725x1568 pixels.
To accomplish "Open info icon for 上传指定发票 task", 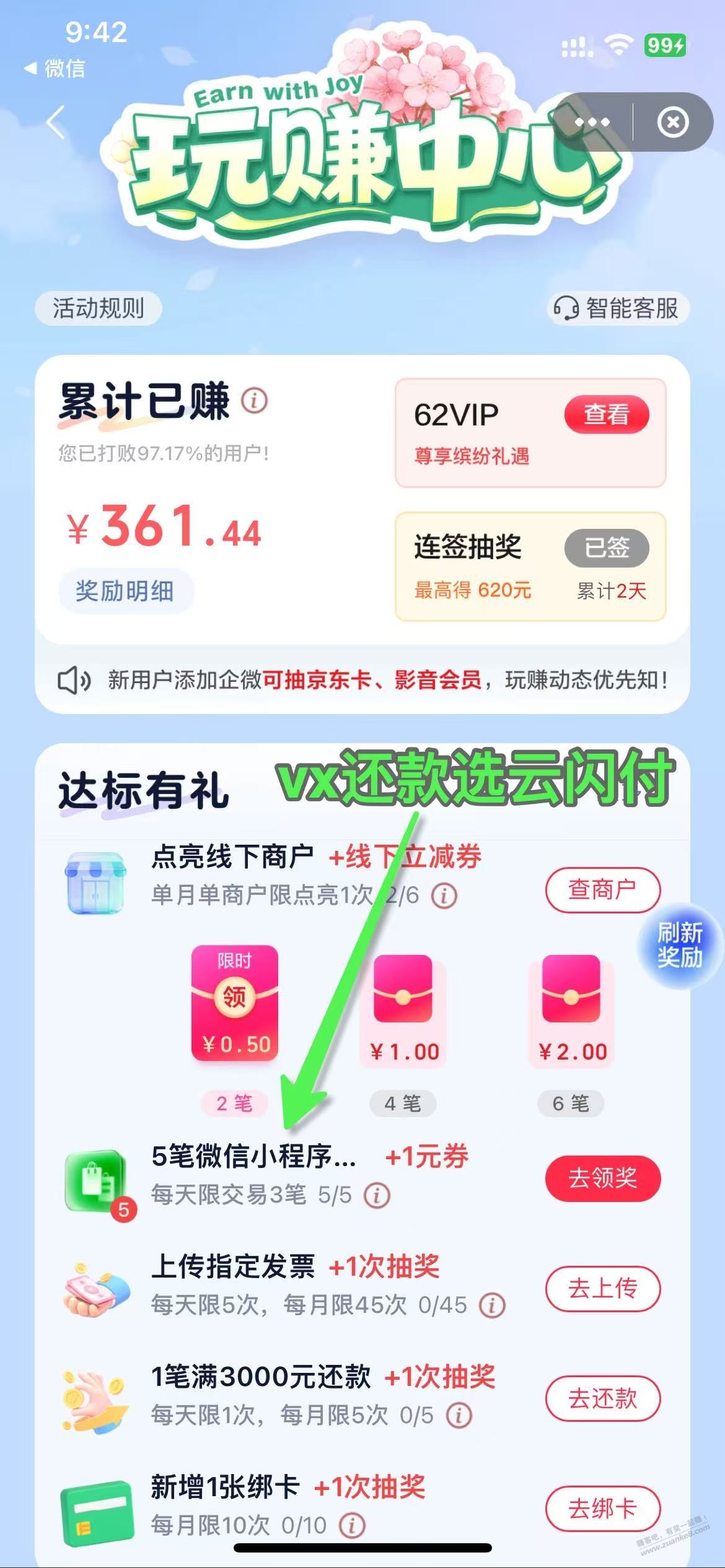I will pyautogui.click(x=492, y=1305).
